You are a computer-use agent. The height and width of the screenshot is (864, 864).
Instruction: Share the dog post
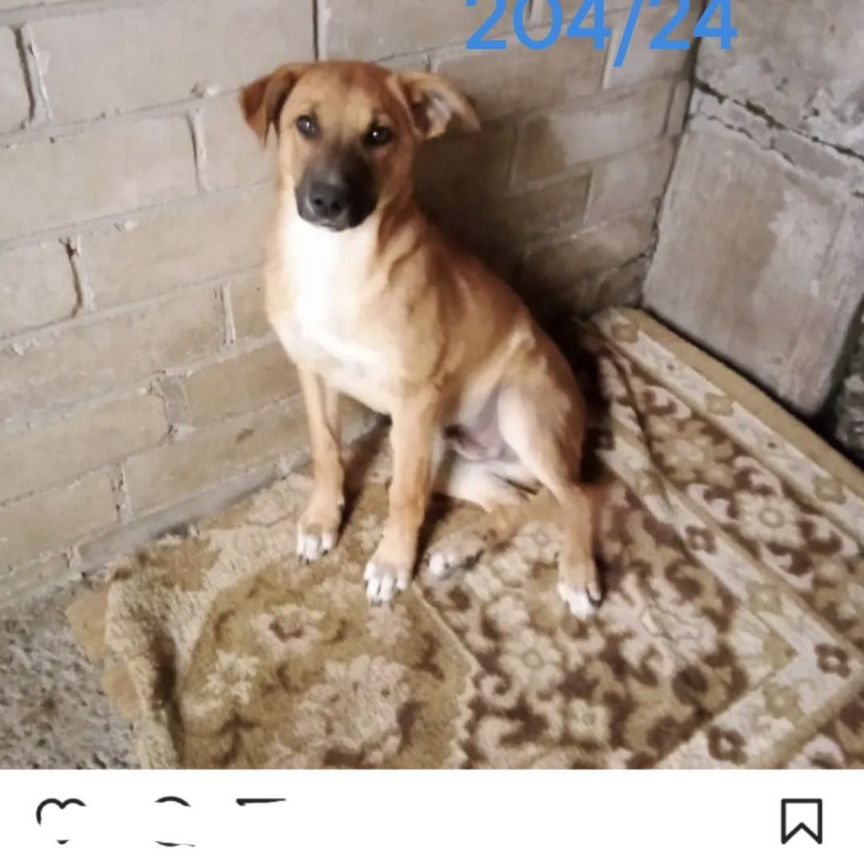(260, 816)
